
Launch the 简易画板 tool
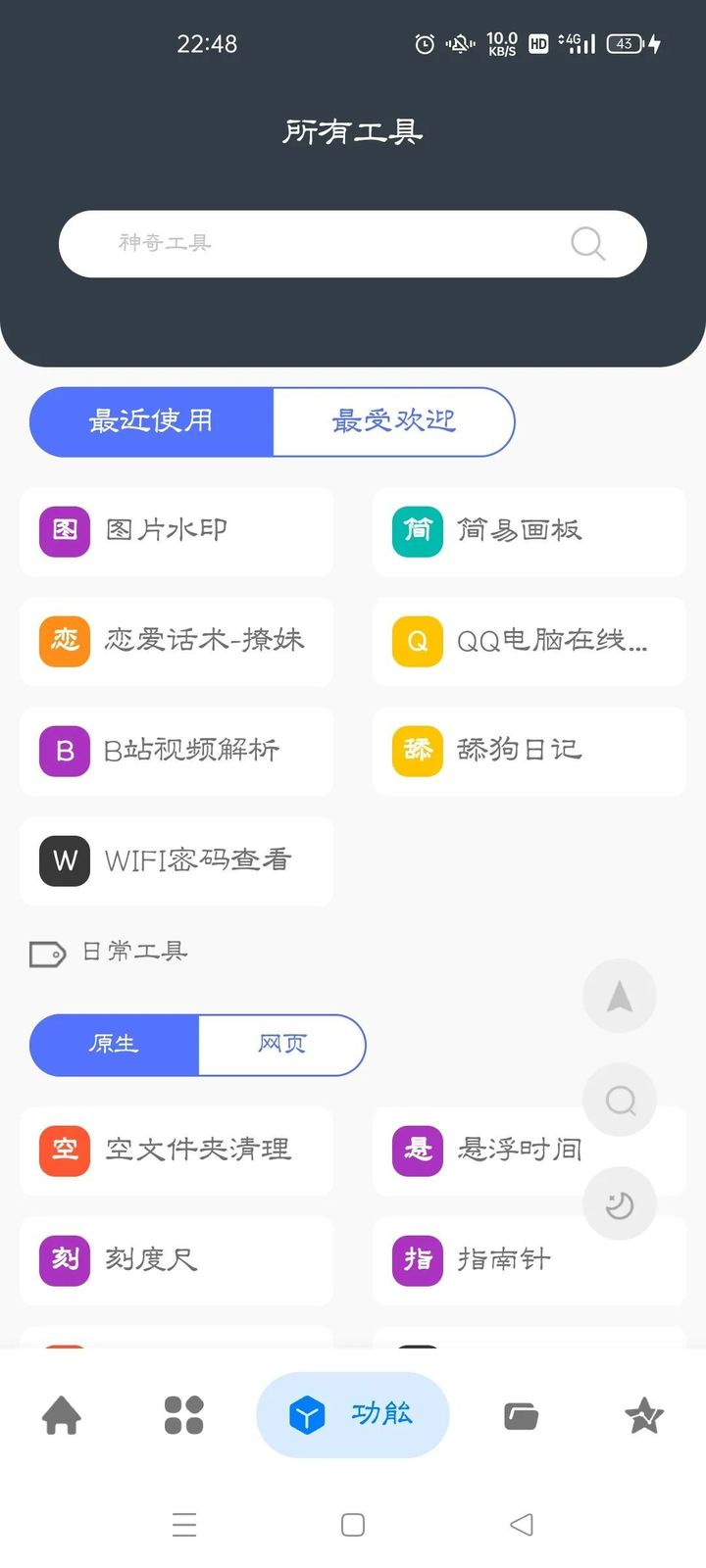click(x=529, y=531)
